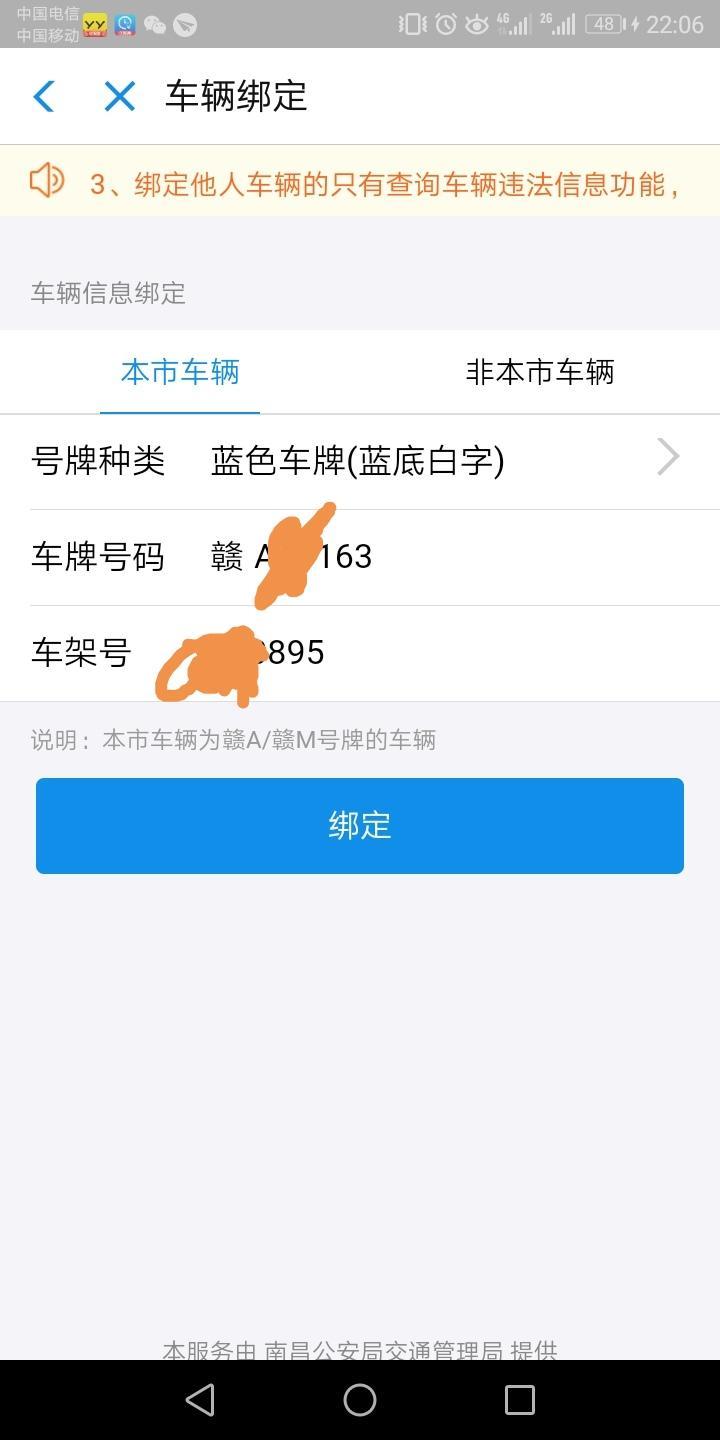The width and height of the screenshot is (720, 1440).
Task: Go back using the top-left arrow
Action: (44, 96)
